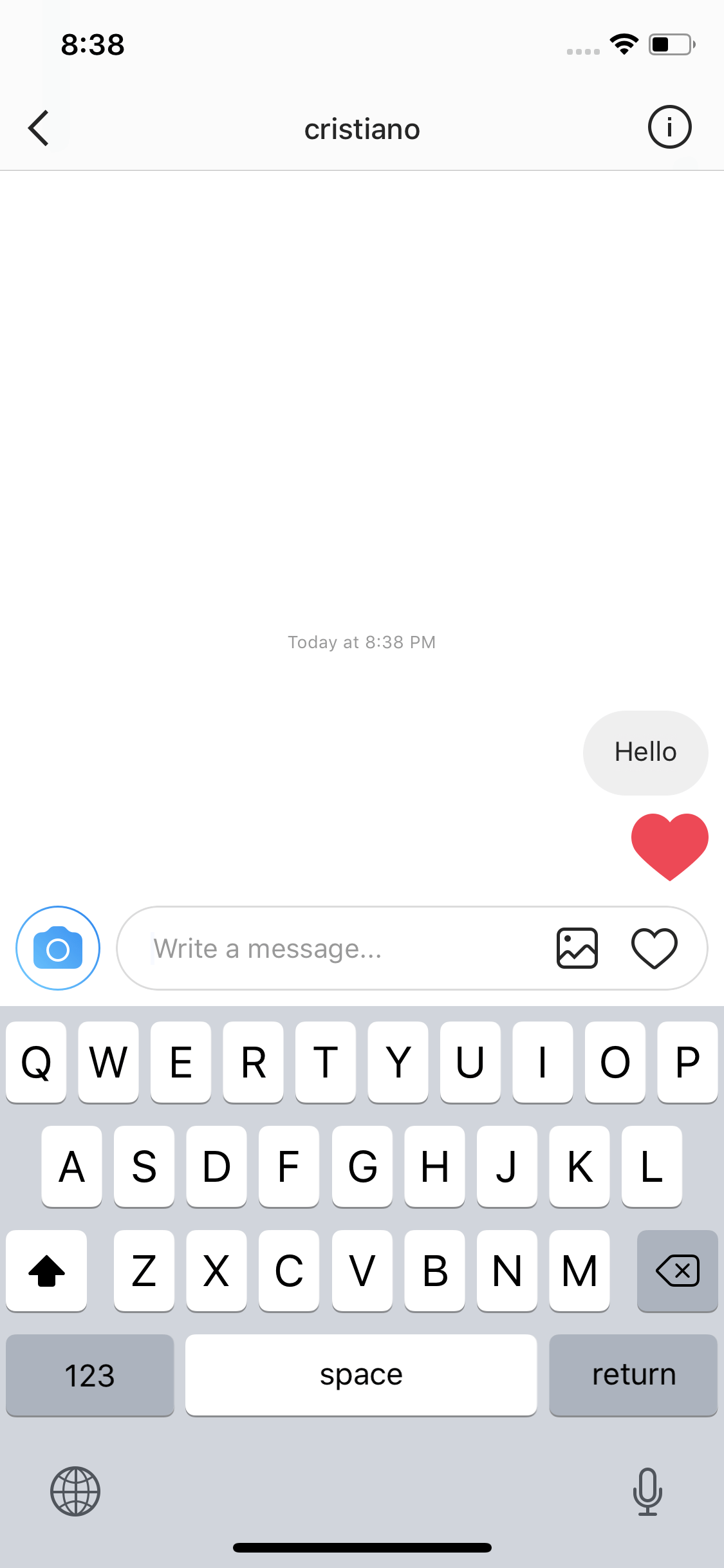Image resolution: width=724 pixels, height=1568 pixels.
Task: Open the photo gallery picker
Action: (x=577, y=948)
